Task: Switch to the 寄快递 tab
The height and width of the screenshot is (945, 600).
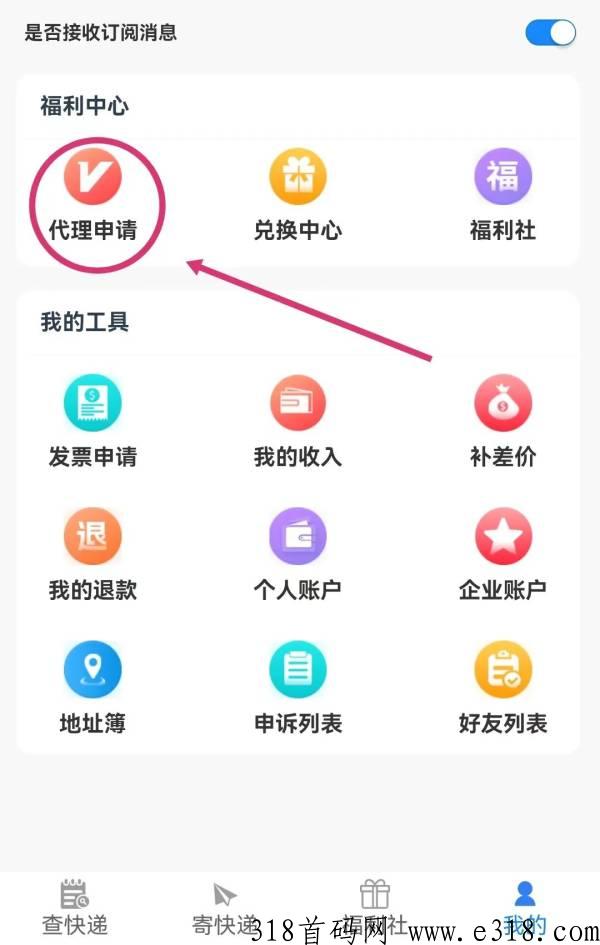Action: click(x=225, y=905)
